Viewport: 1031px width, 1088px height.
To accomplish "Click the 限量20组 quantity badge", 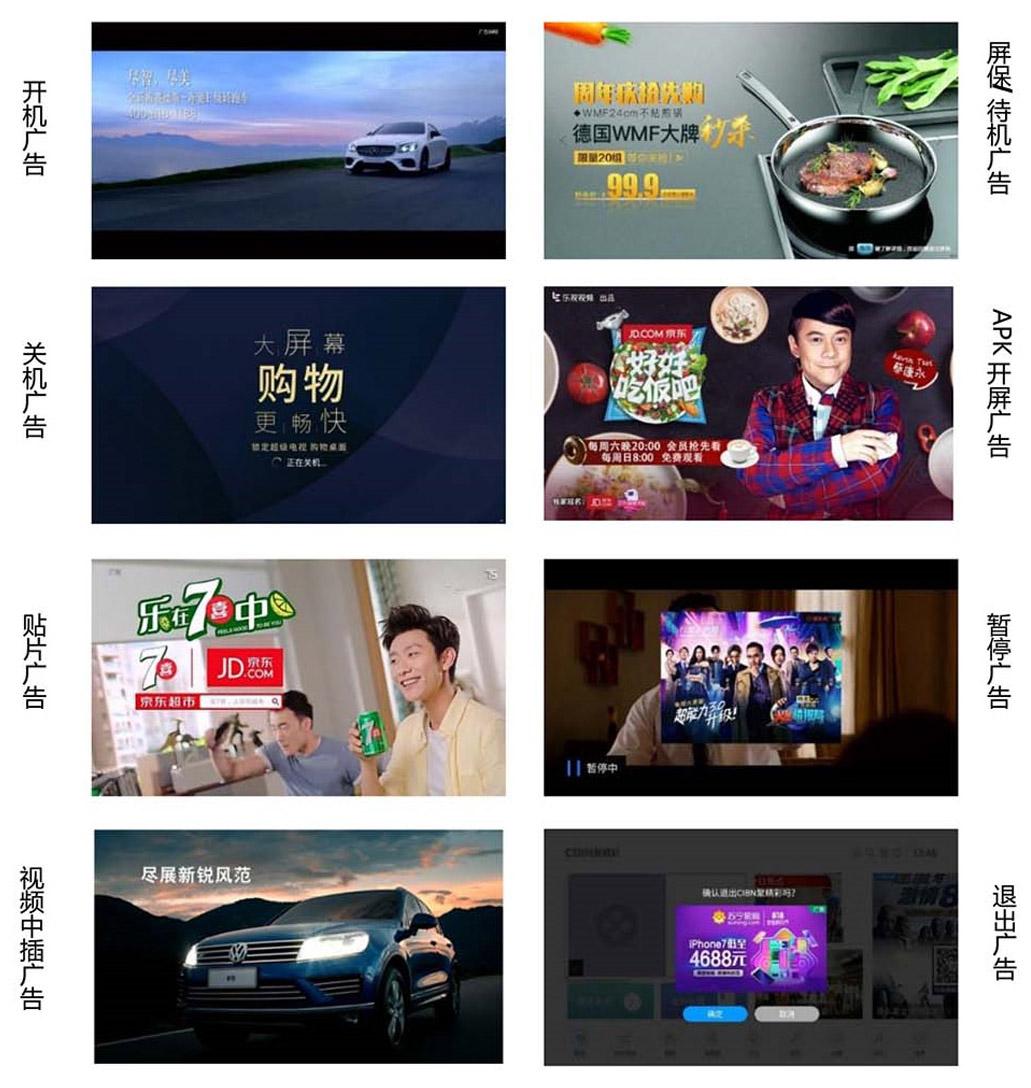I will click(598, 158).
